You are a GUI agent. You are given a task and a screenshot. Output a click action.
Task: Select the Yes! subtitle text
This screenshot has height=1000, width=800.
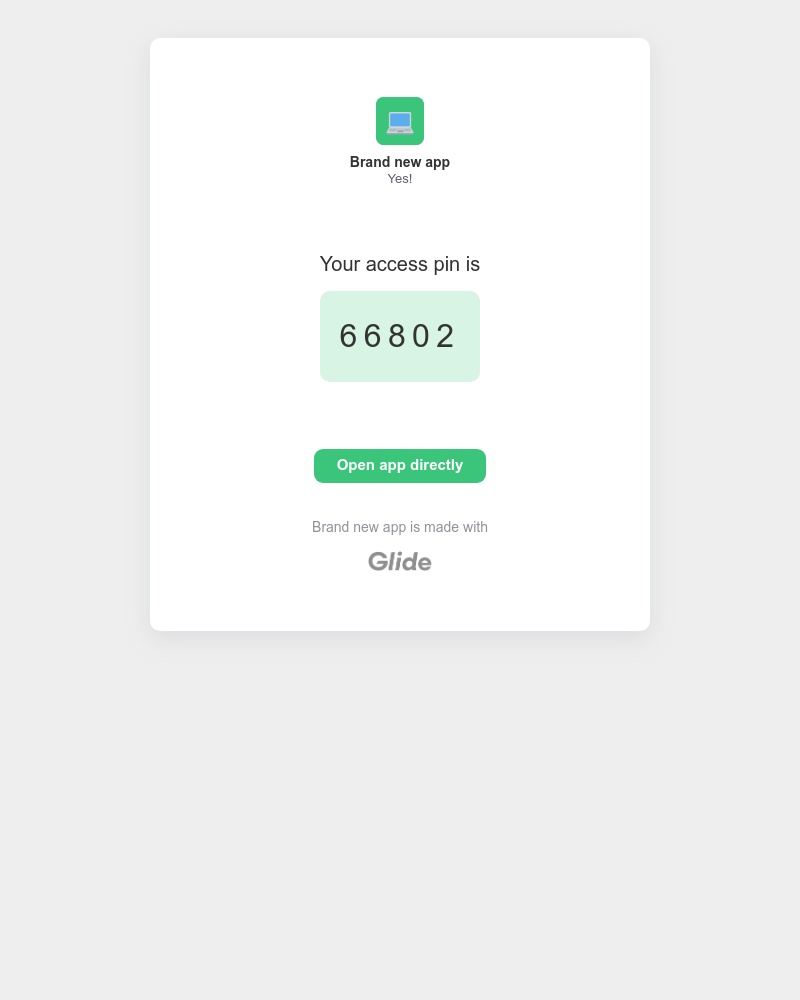click(400, 178)
